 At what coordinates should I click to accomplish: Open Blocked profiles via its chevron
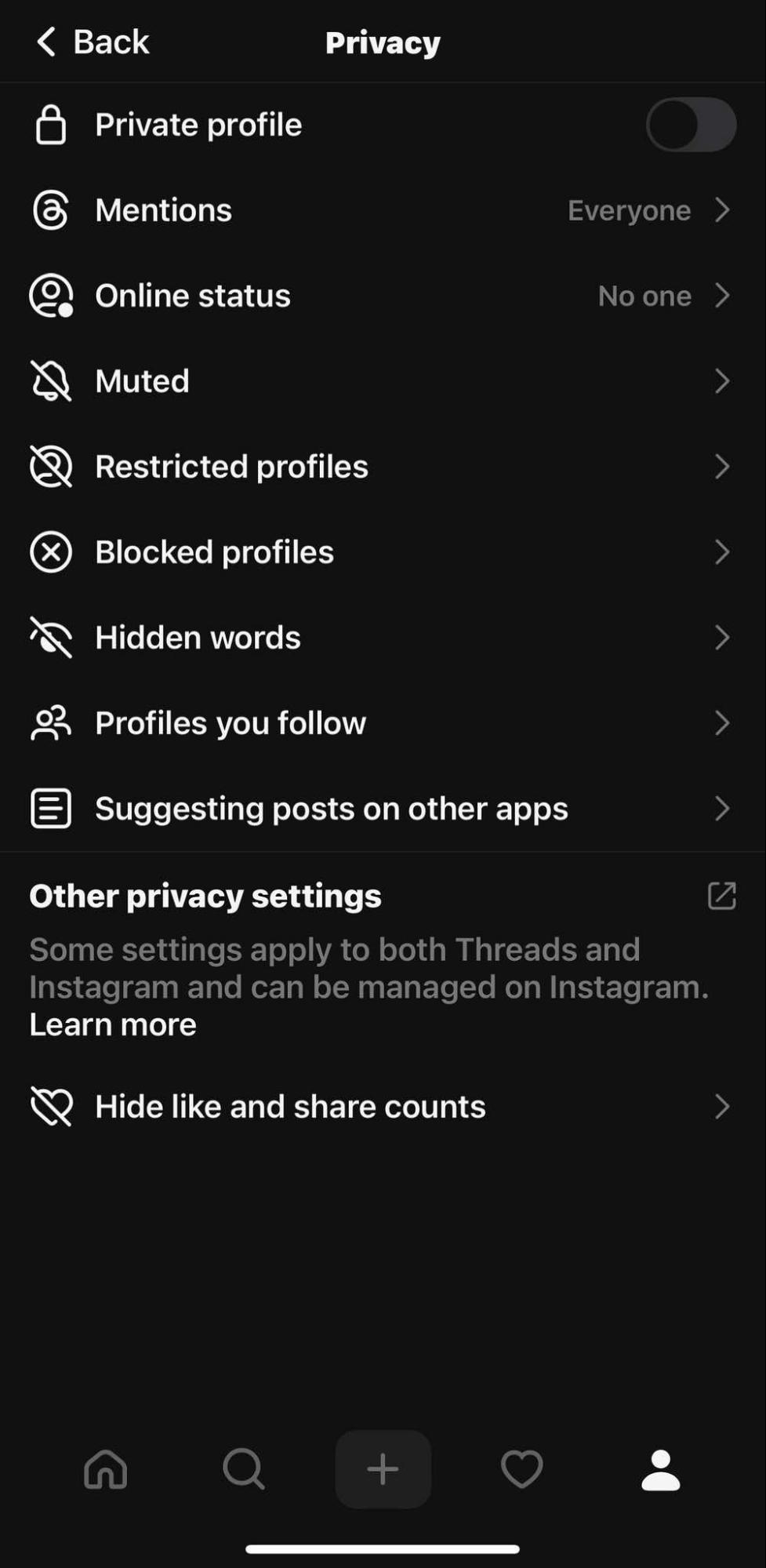click(x=722, y=551)
